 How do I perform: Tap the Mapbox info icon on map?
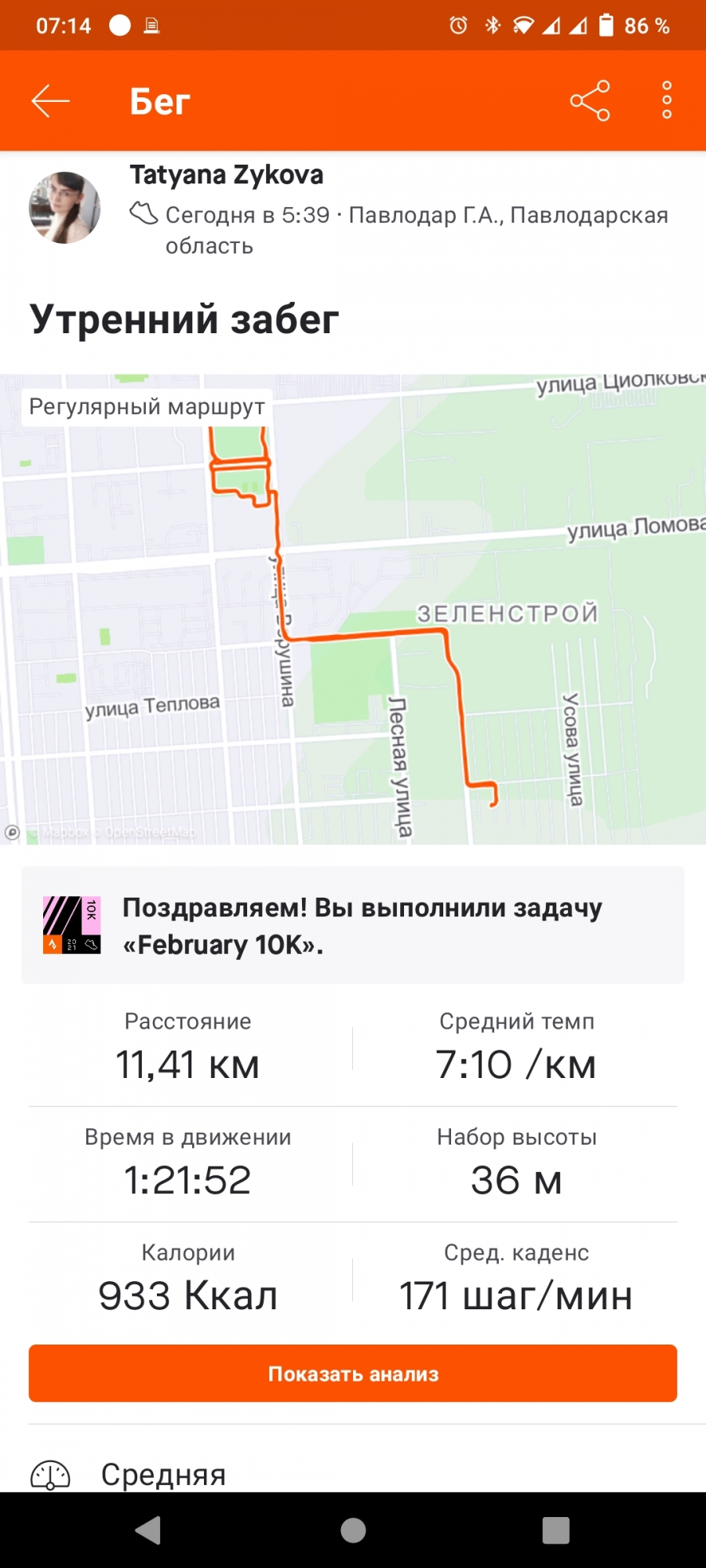click(13, 833)
